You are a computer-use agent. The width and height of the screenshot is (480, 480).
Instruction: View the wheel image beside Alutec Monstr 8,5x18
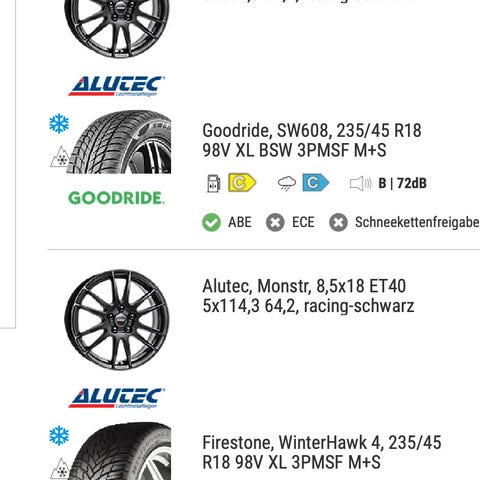[117, 320]
